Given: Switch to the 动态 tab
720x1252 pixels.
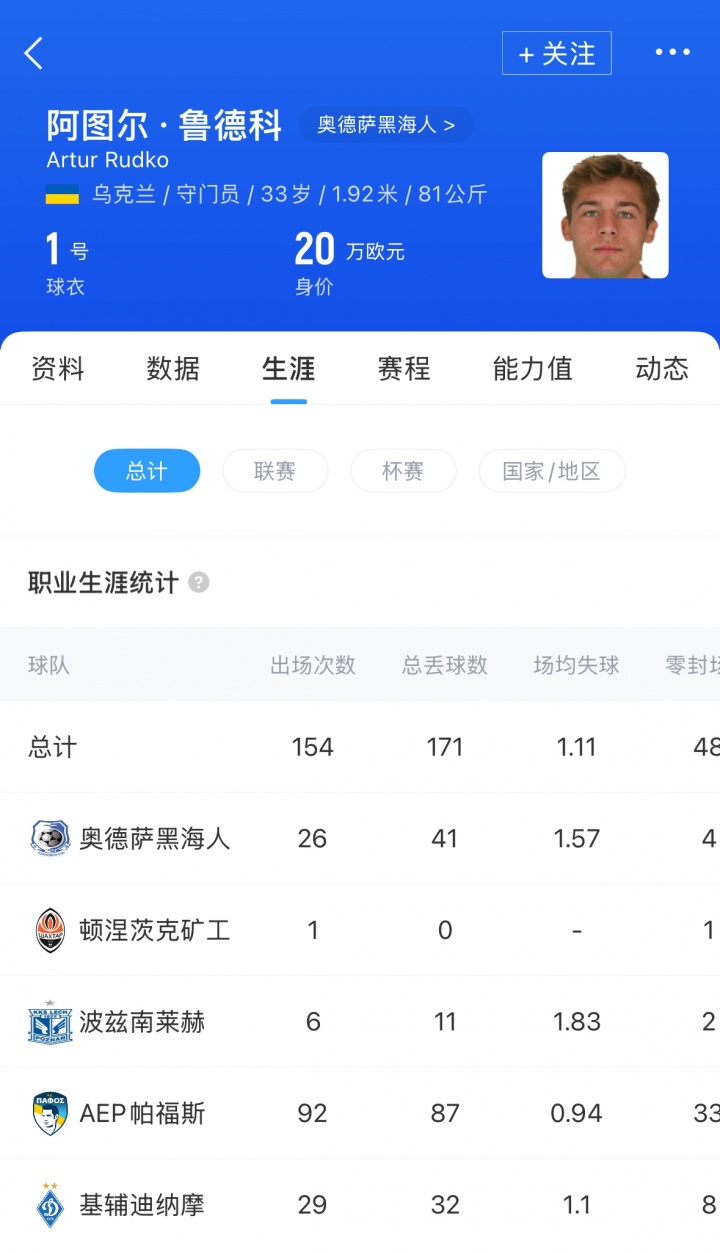Looking at the screenshot, I should pyautogui.click(x=661, y=369).
